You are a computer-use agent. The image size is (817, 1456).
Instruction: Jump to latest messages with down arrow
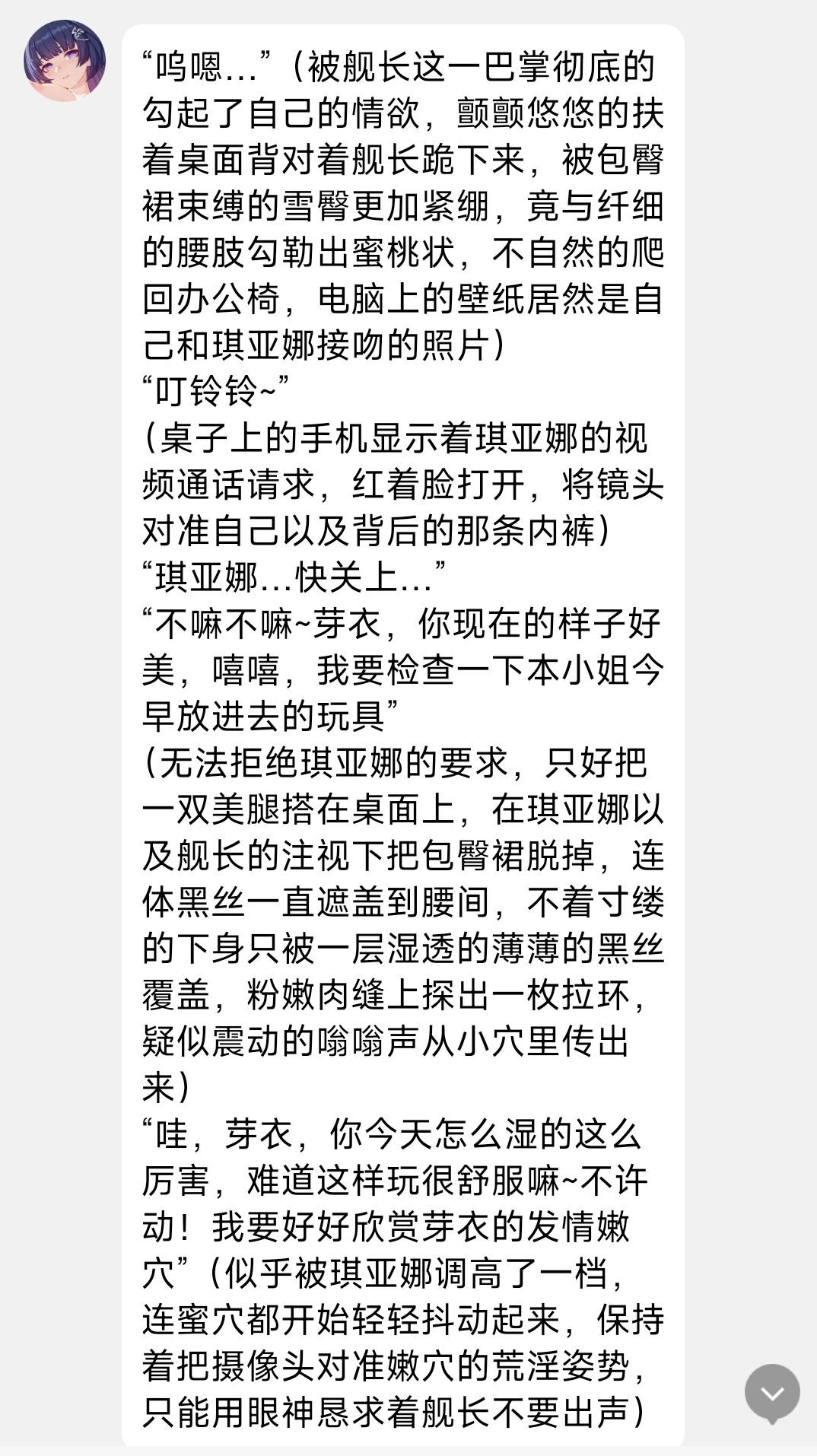coord(772,1392)
